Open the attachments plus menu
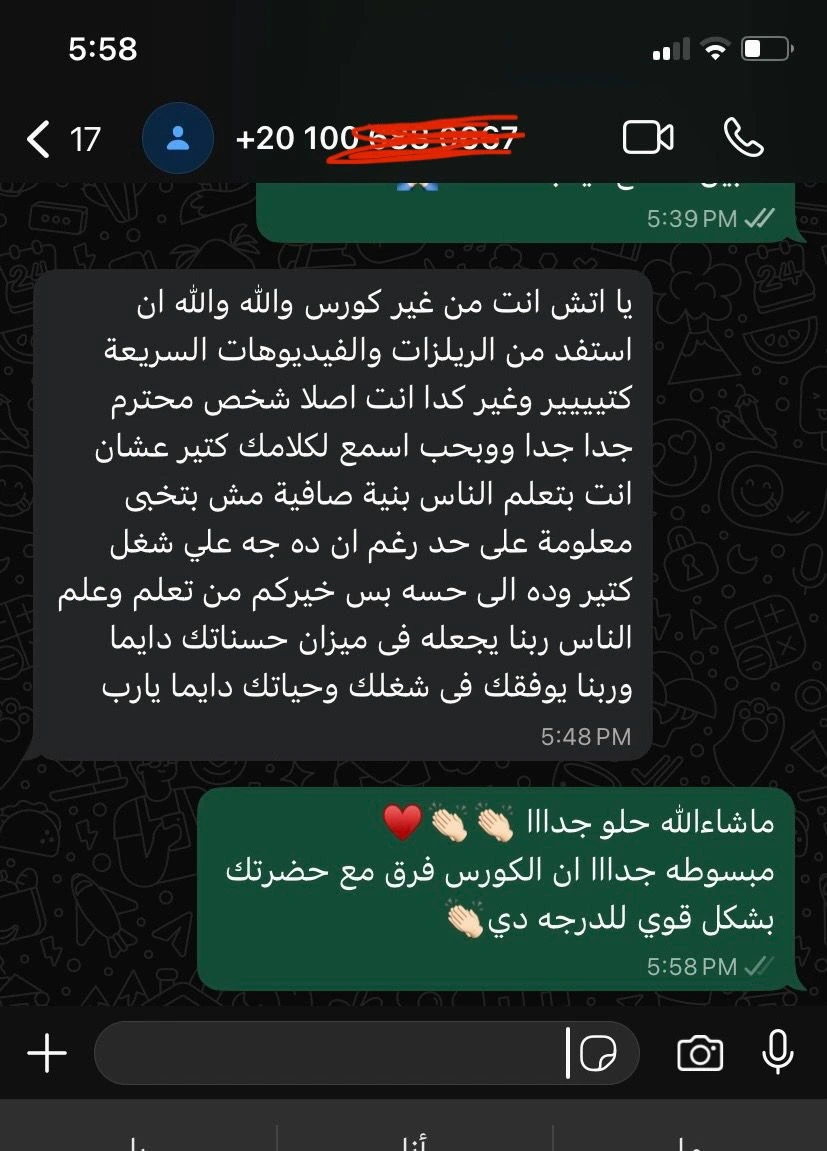Viewport: 827px width, 1151px height. click(x=46, y=1053)
